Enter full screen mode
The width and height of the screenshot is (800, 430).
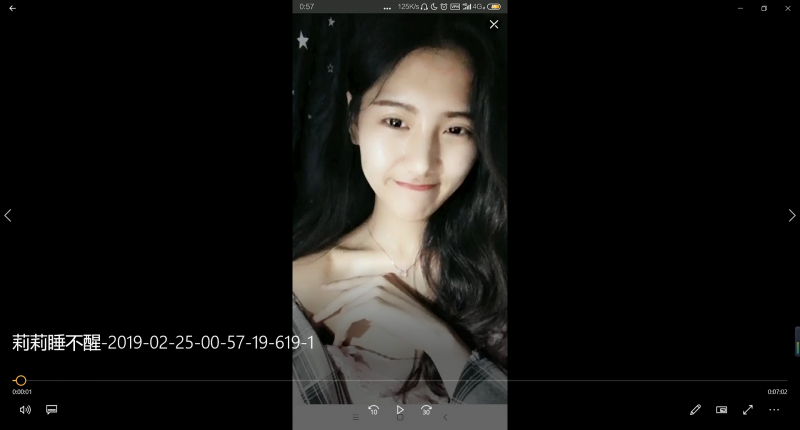(x=747, y=409)
